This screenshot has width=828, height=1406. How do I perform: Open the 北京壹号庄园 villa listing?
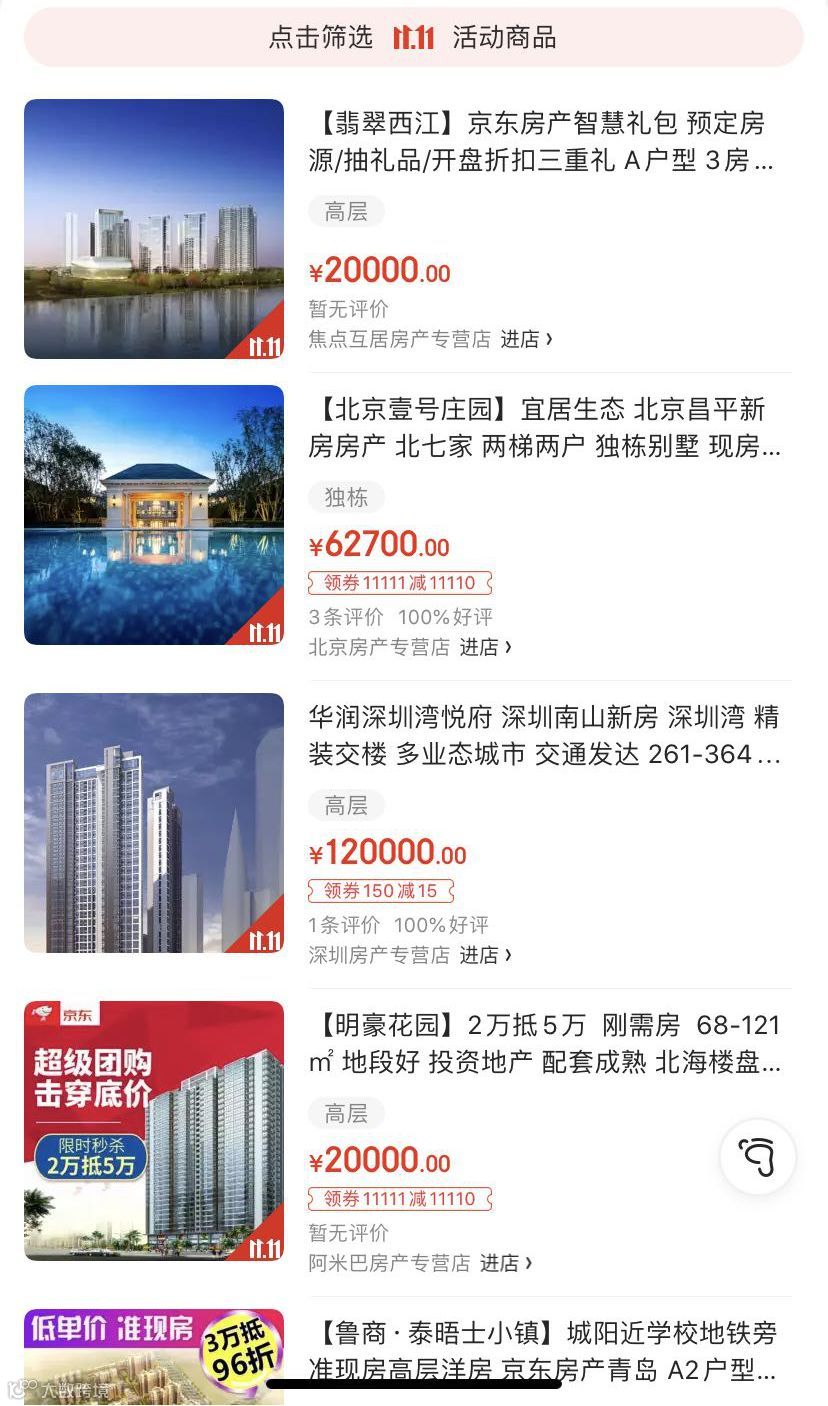[540, 427]
